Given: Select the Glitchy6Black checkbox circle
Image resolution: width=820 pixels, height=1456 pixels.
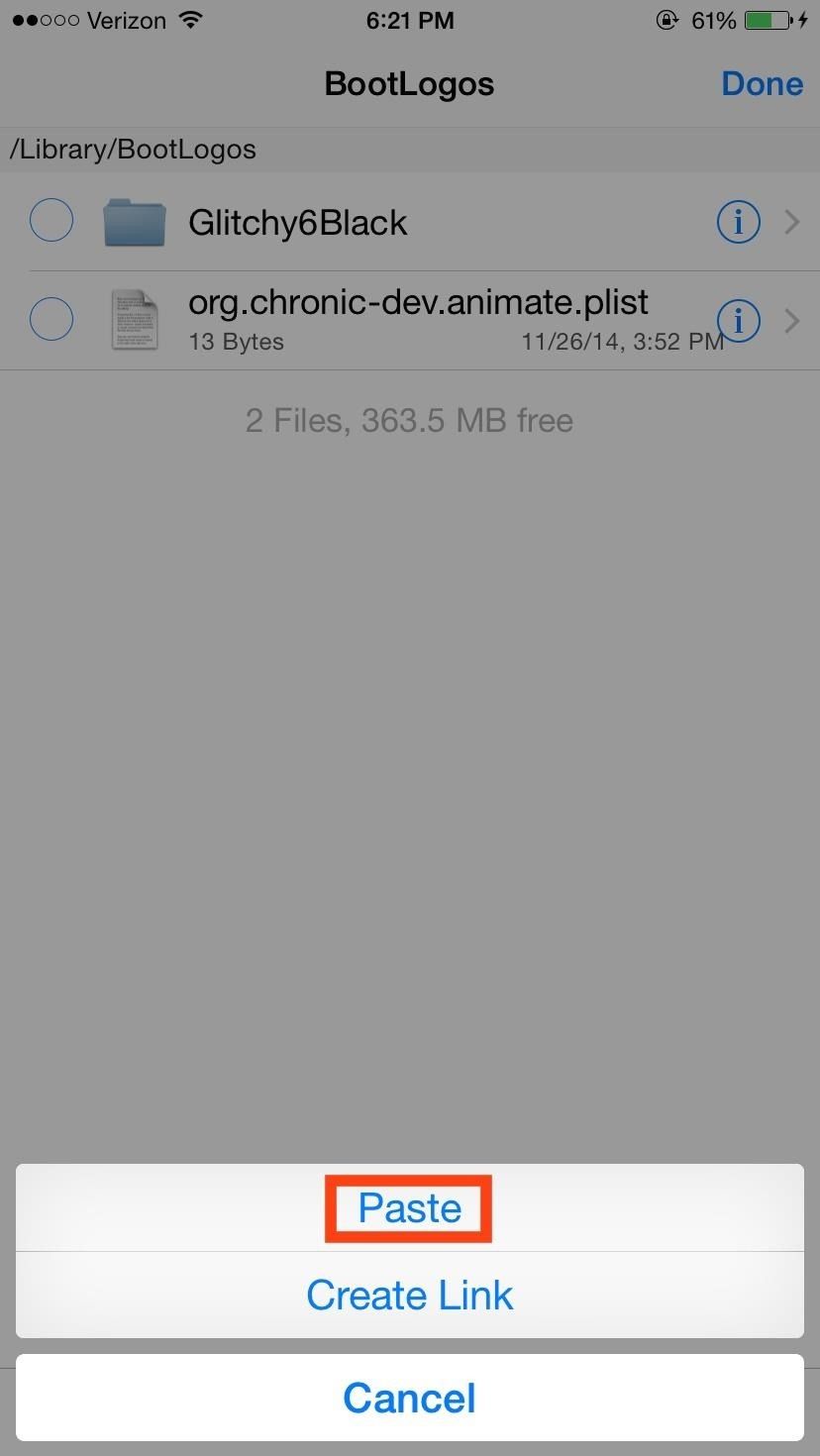Looking at the screenshot, I should tap(51, 221).
